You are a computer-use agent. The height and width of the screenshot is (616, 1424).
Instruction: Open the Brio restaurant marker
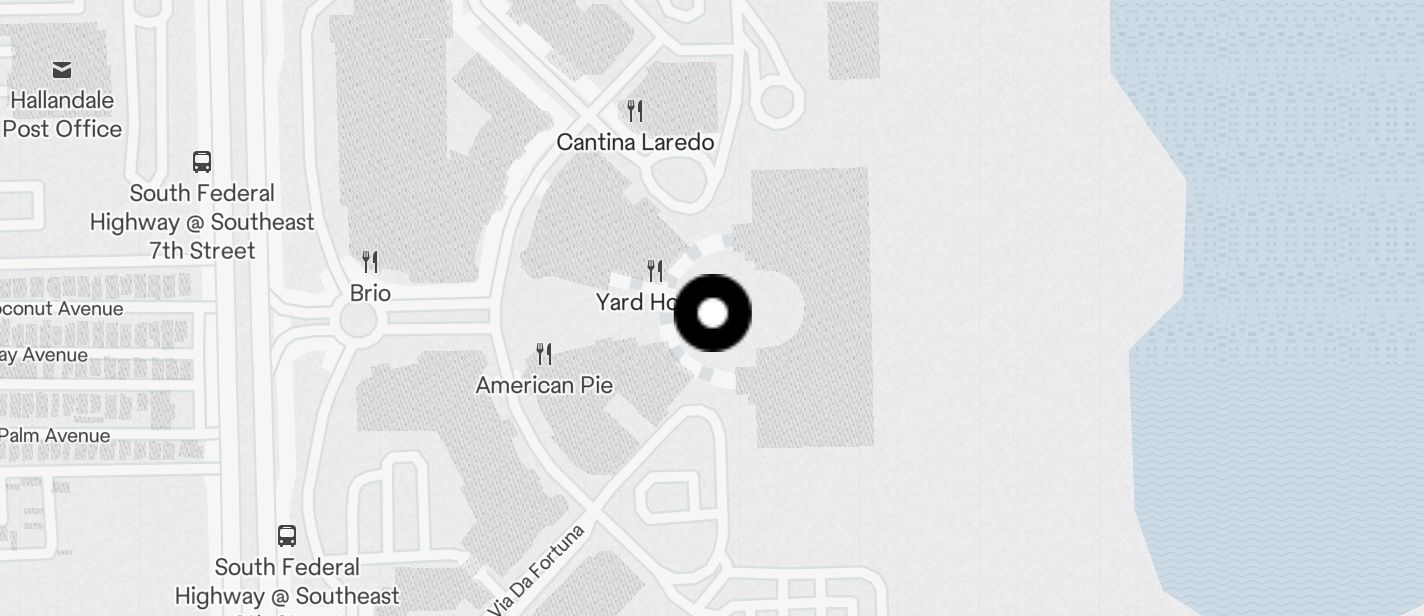pos(370,263)
